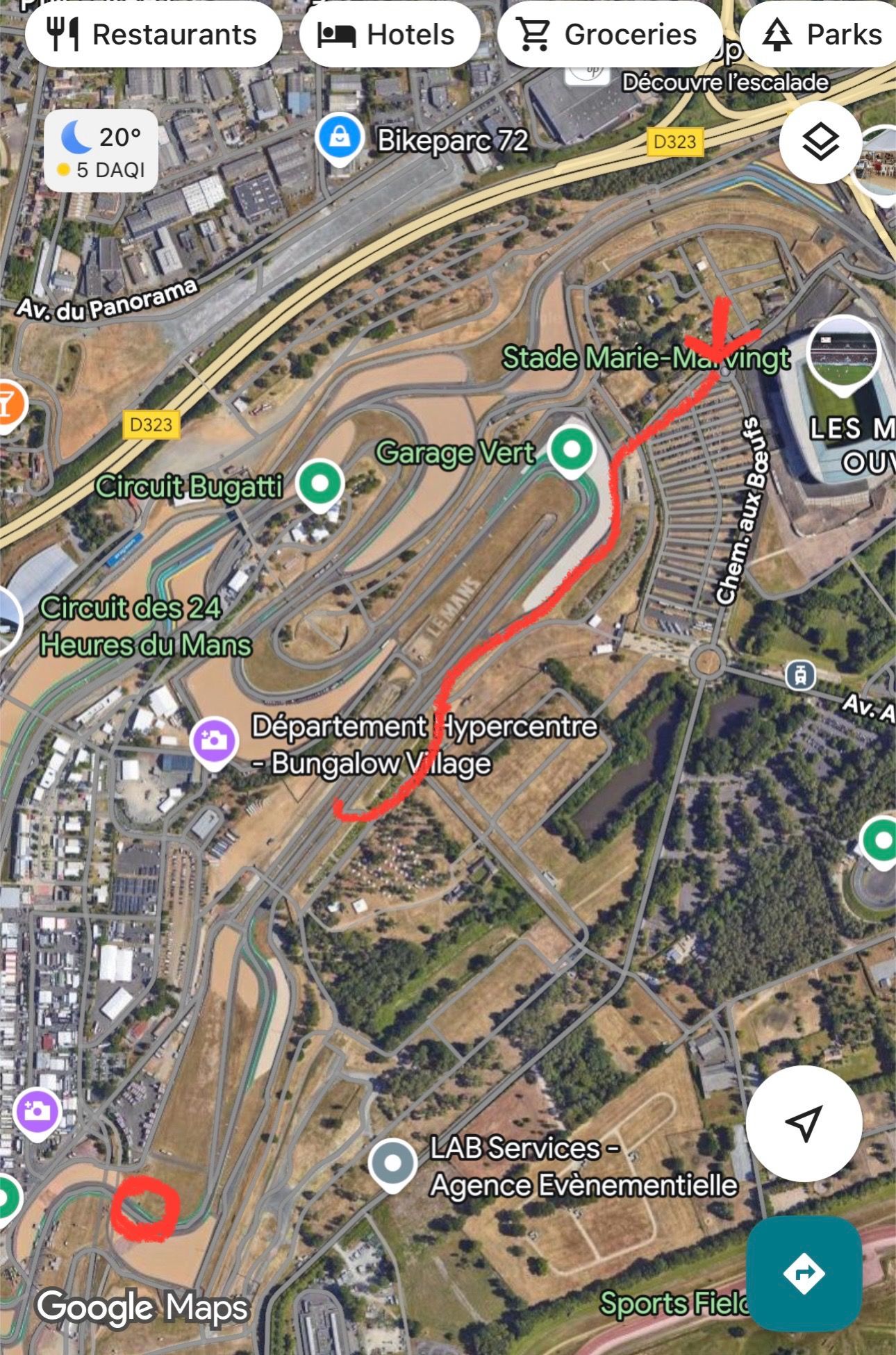The height and width of the screenshot is (1355, 896).
Task: Tap the Garage Vert map pin
Action: pyautogui.click(x=571, y=449)
